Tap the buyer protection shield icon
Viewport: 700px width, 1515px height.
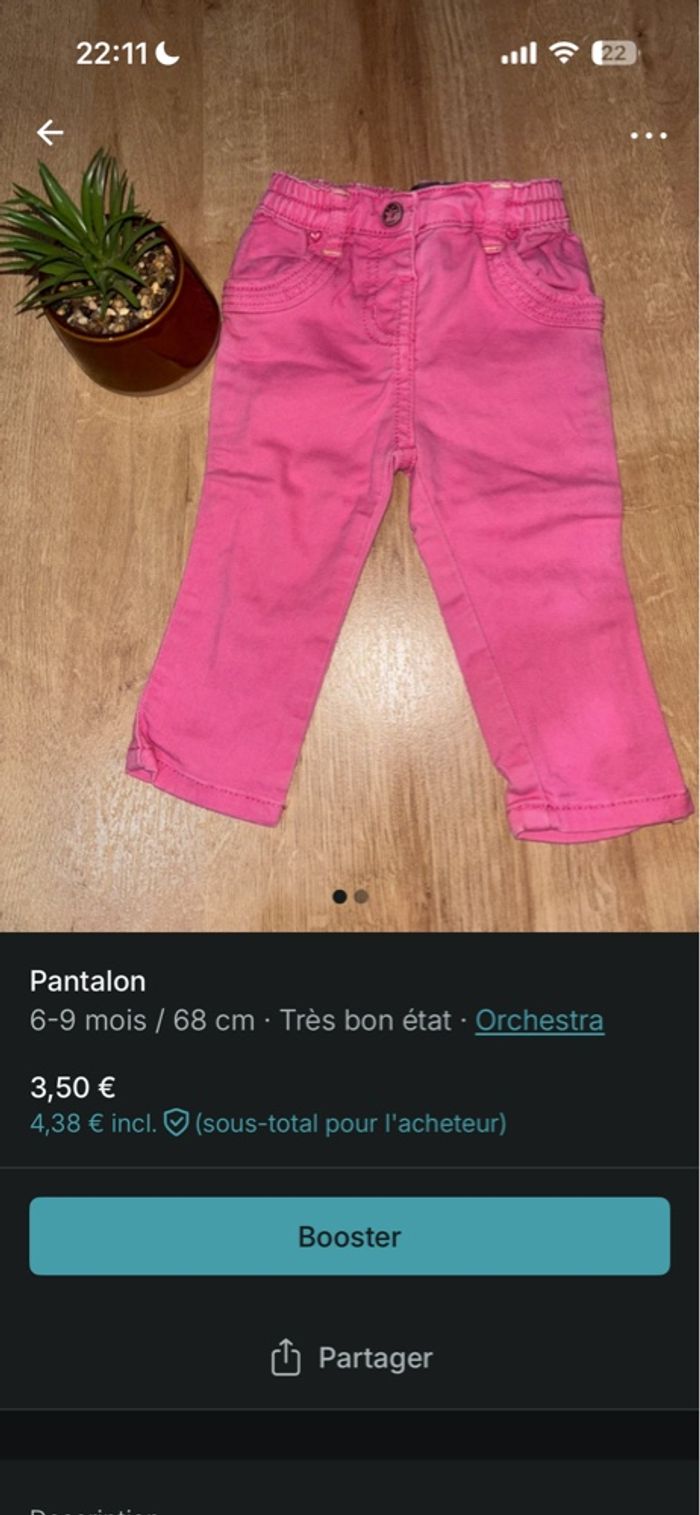tap(176, 1123)
